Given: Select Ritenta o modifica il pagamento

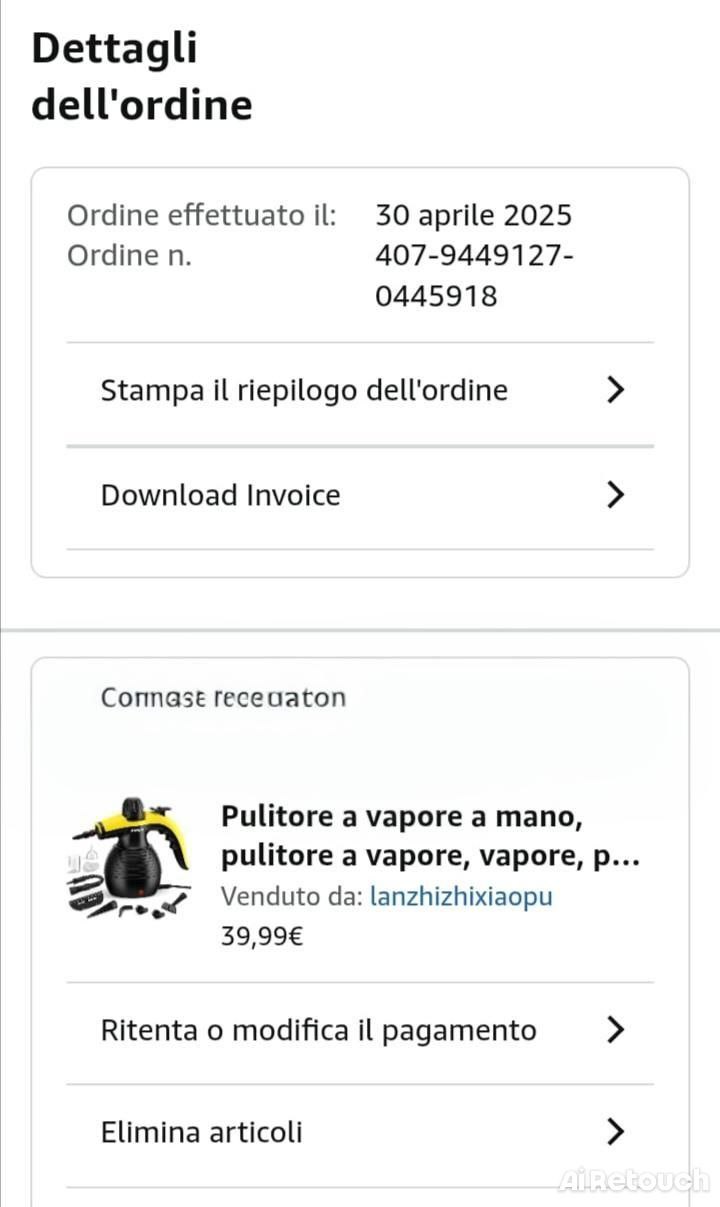Looking at the screenshot, I should 360,1031.
